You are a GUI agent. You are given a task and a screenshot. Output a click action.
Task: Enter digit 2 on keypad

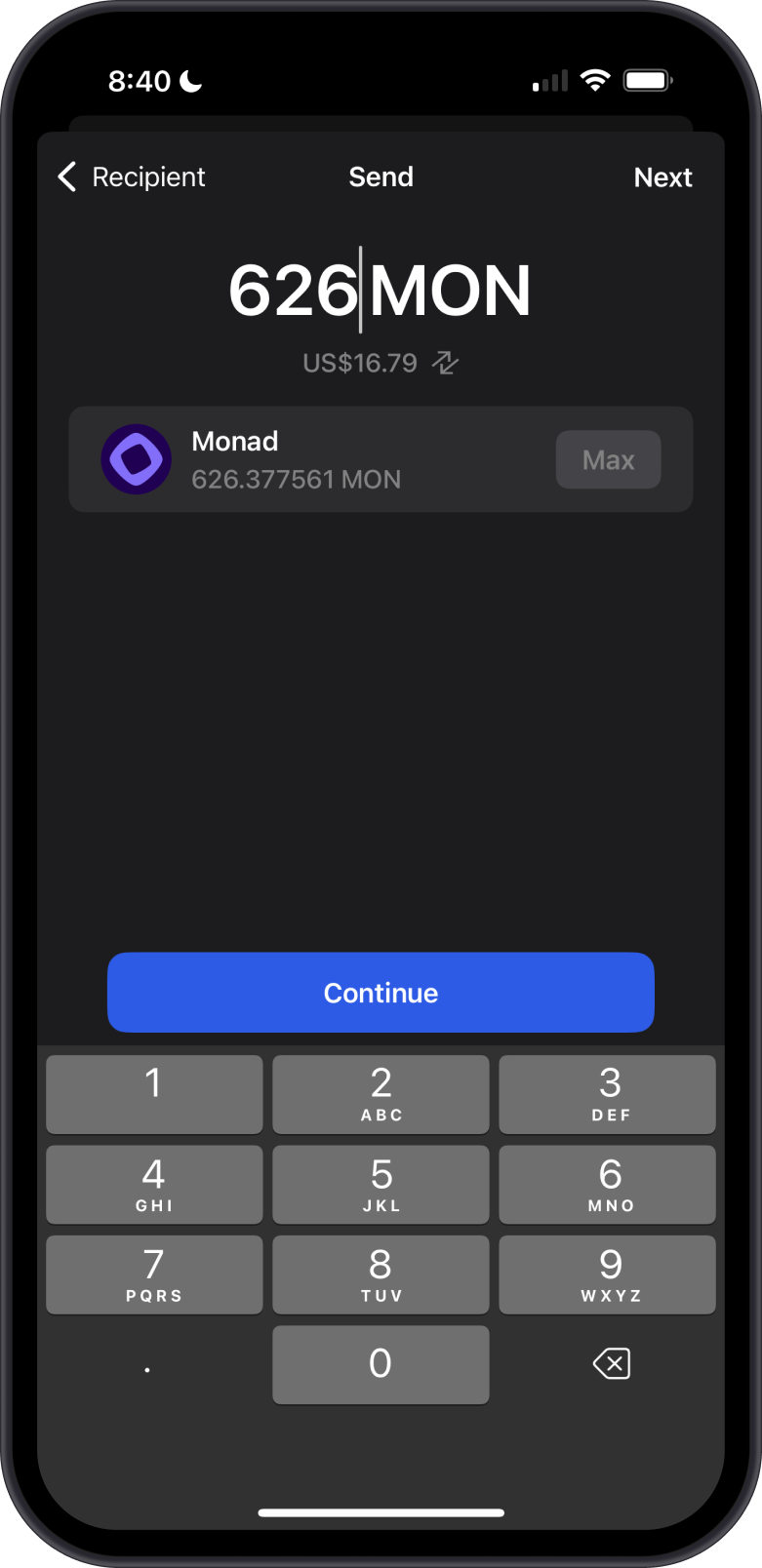click(381, 1094)
